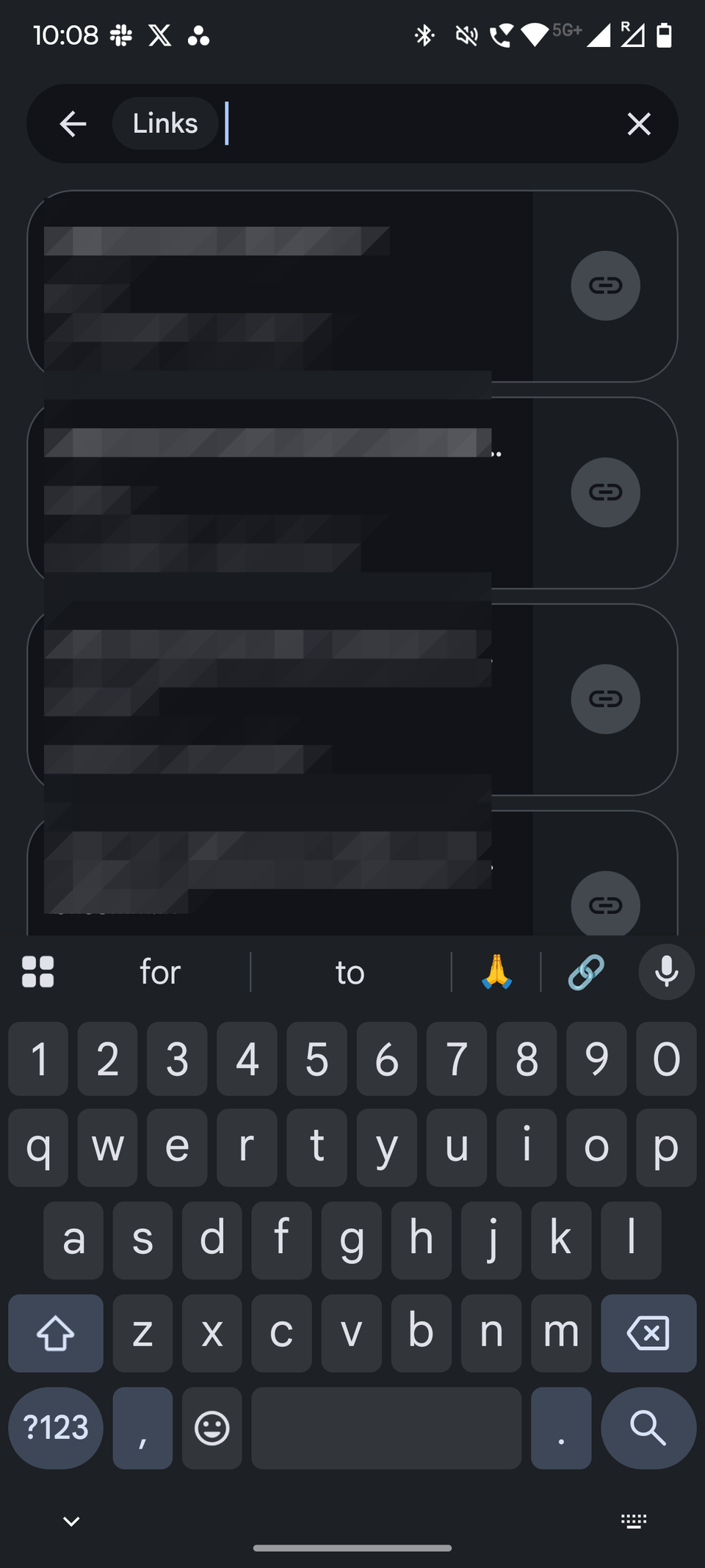Tap the backspace key
The height and width of the screenshot is (1568, 705).
pos(648,1333)
